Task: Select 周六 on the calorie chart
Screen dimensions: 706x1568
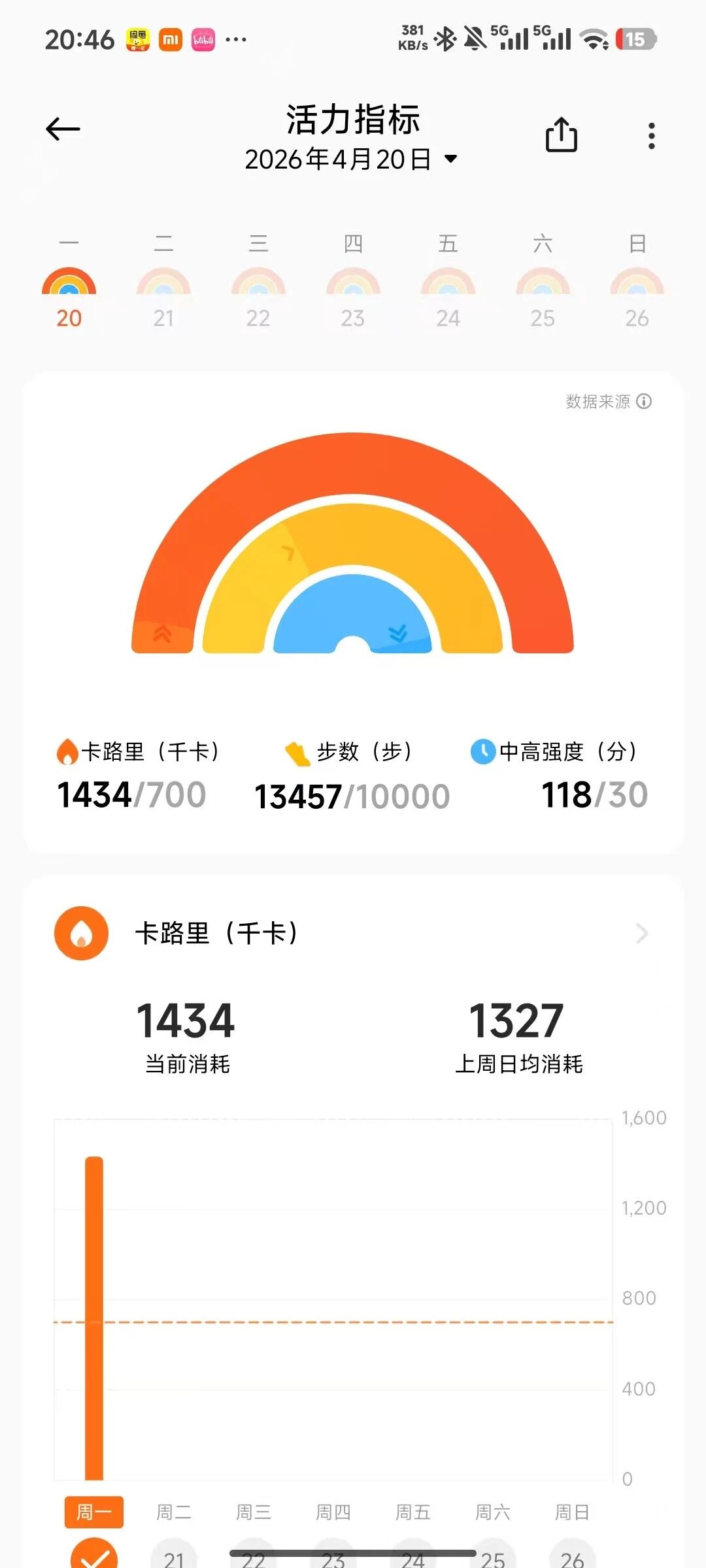Action: [x=493, y=1512]
